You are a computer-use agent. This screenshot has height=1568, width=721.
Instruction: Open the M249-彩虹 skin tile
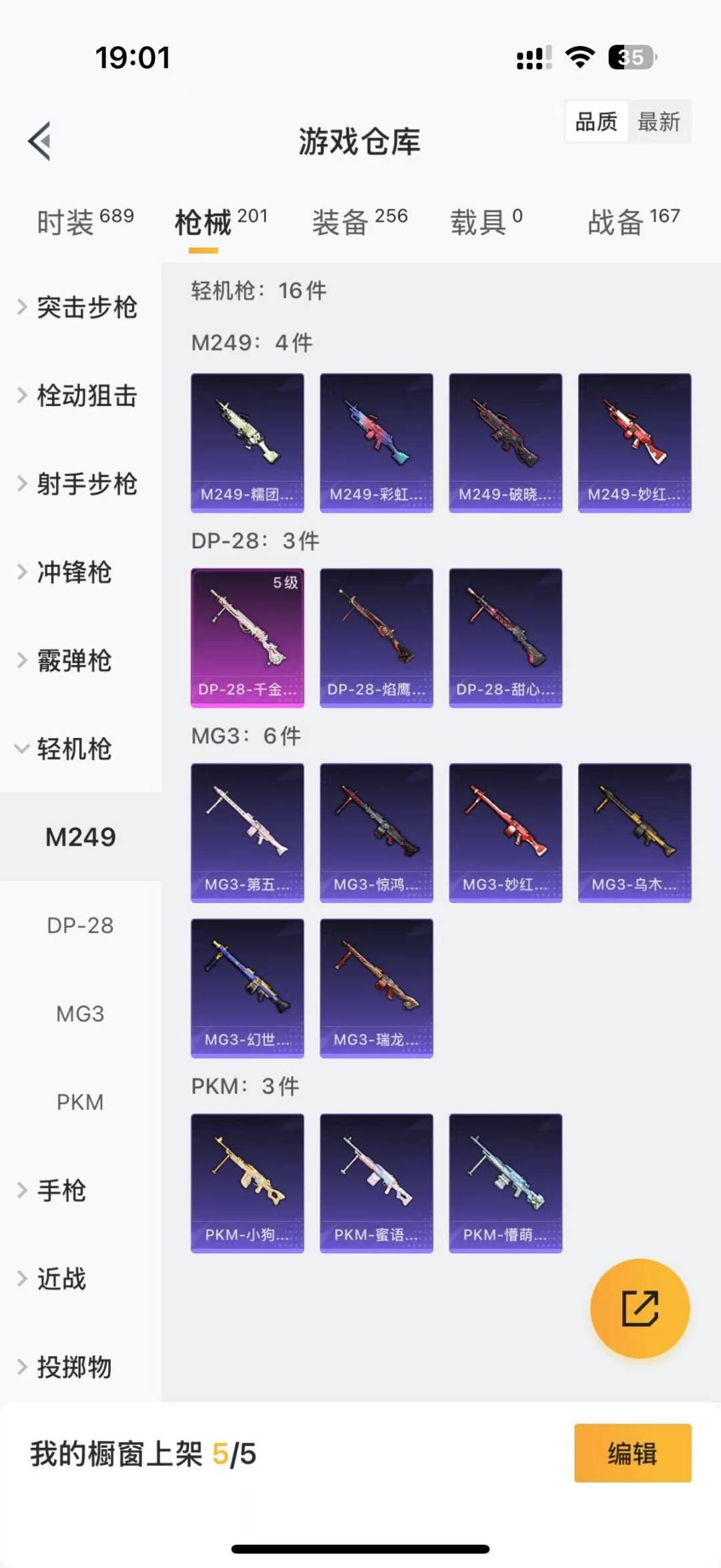tap(377, 443)
